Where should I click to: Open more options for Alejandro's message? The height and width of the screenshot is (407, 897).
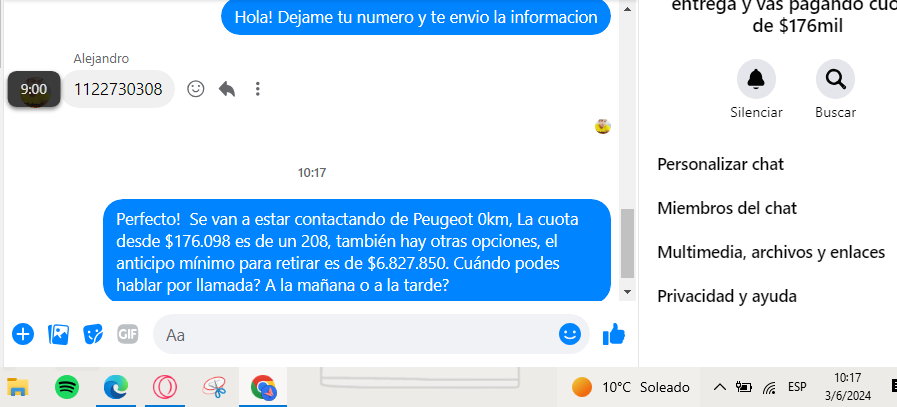click(257, 89)
